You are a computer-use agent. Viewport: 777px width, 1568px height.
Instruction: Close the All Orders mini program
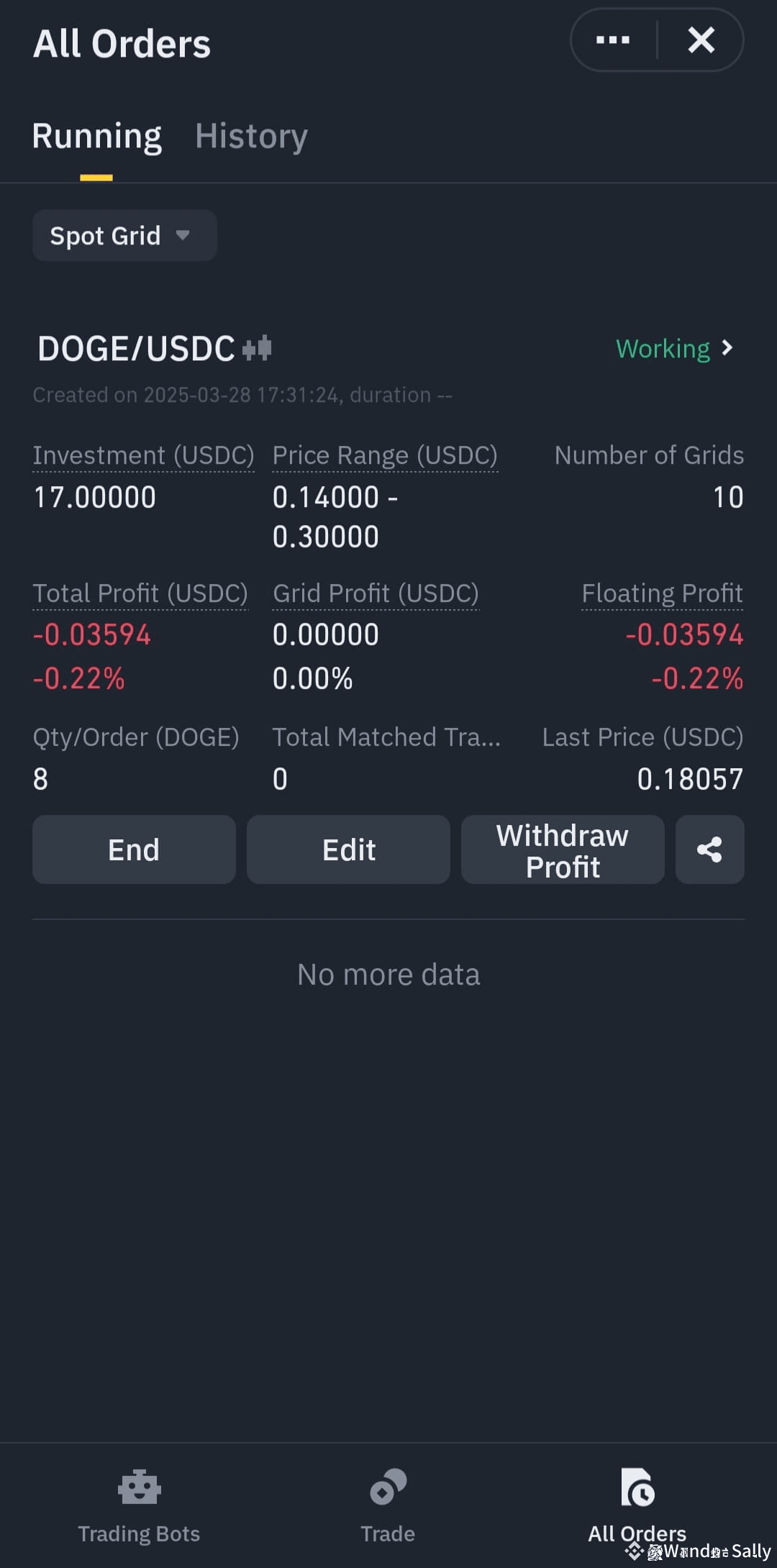pos(701,40)
